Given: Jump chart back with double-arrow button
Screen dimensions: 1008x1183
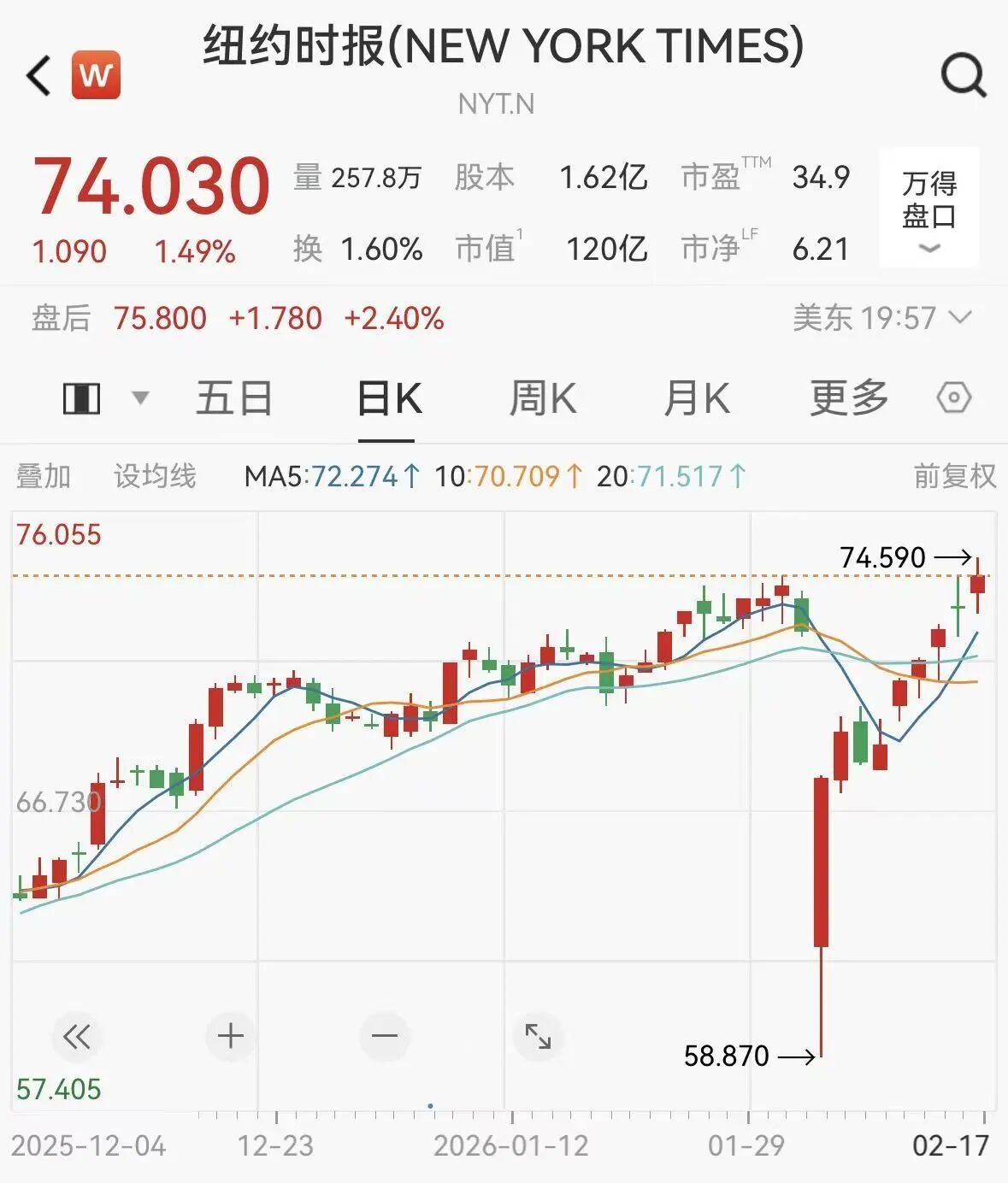Looking at the screenshot, I should [77, 1037].
